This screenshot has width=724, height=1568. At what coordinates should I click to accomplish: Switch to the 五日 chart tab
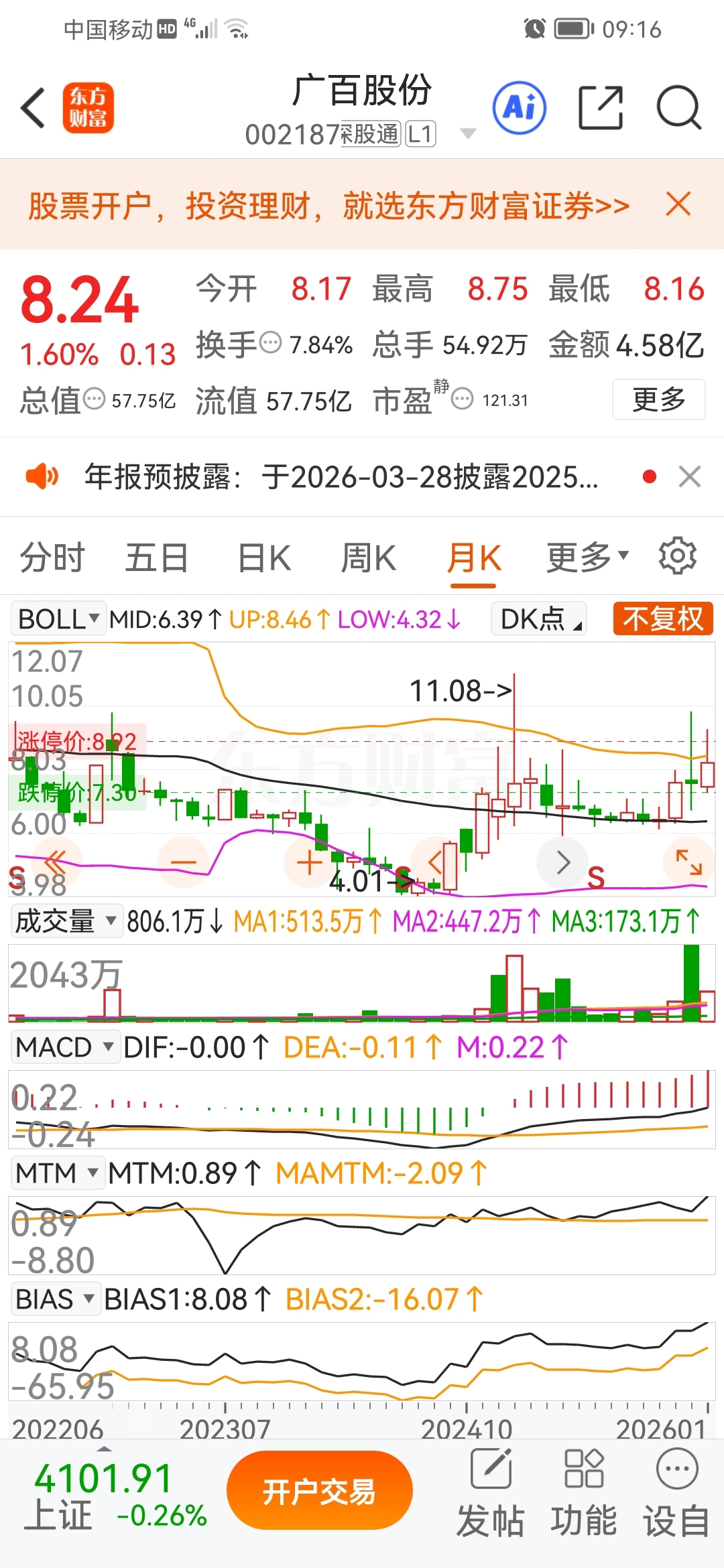tap(157, 558)
